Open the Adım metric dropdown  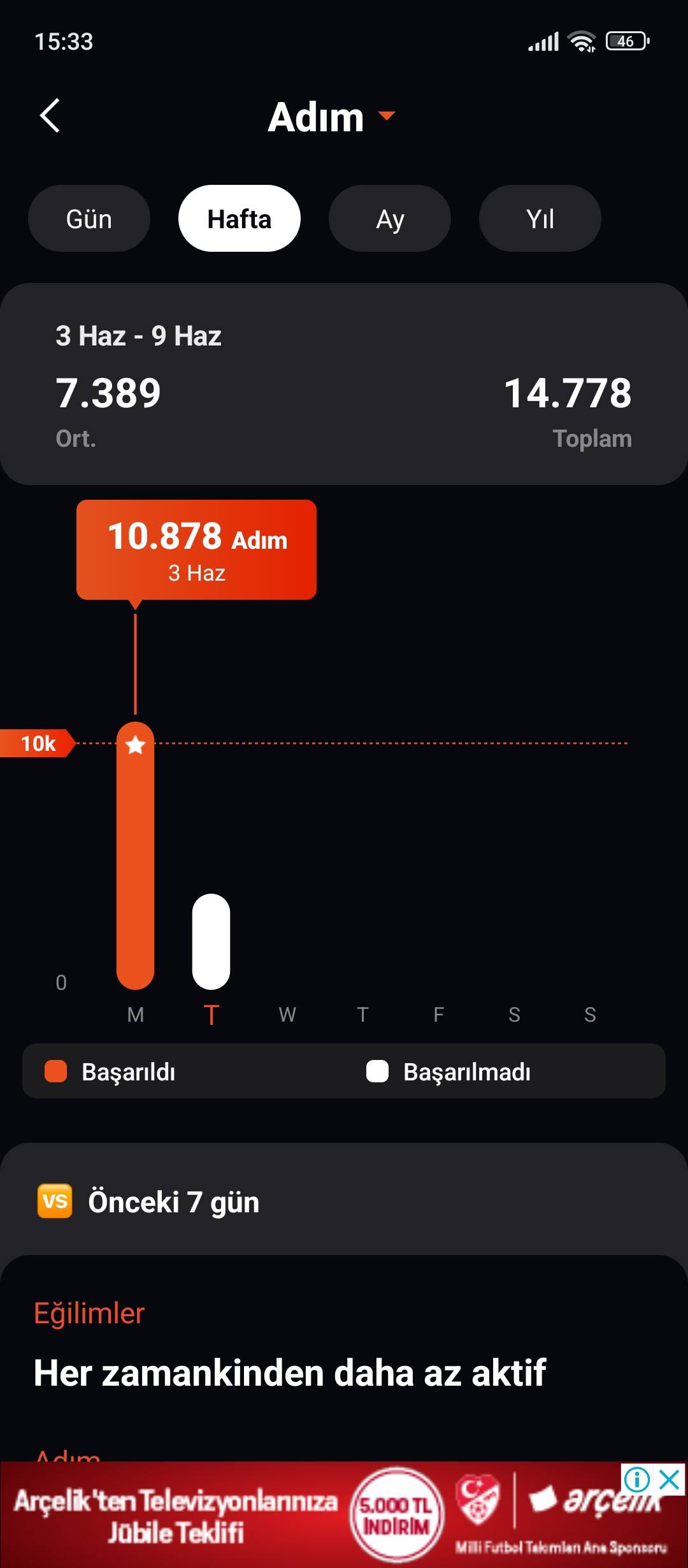331,117
